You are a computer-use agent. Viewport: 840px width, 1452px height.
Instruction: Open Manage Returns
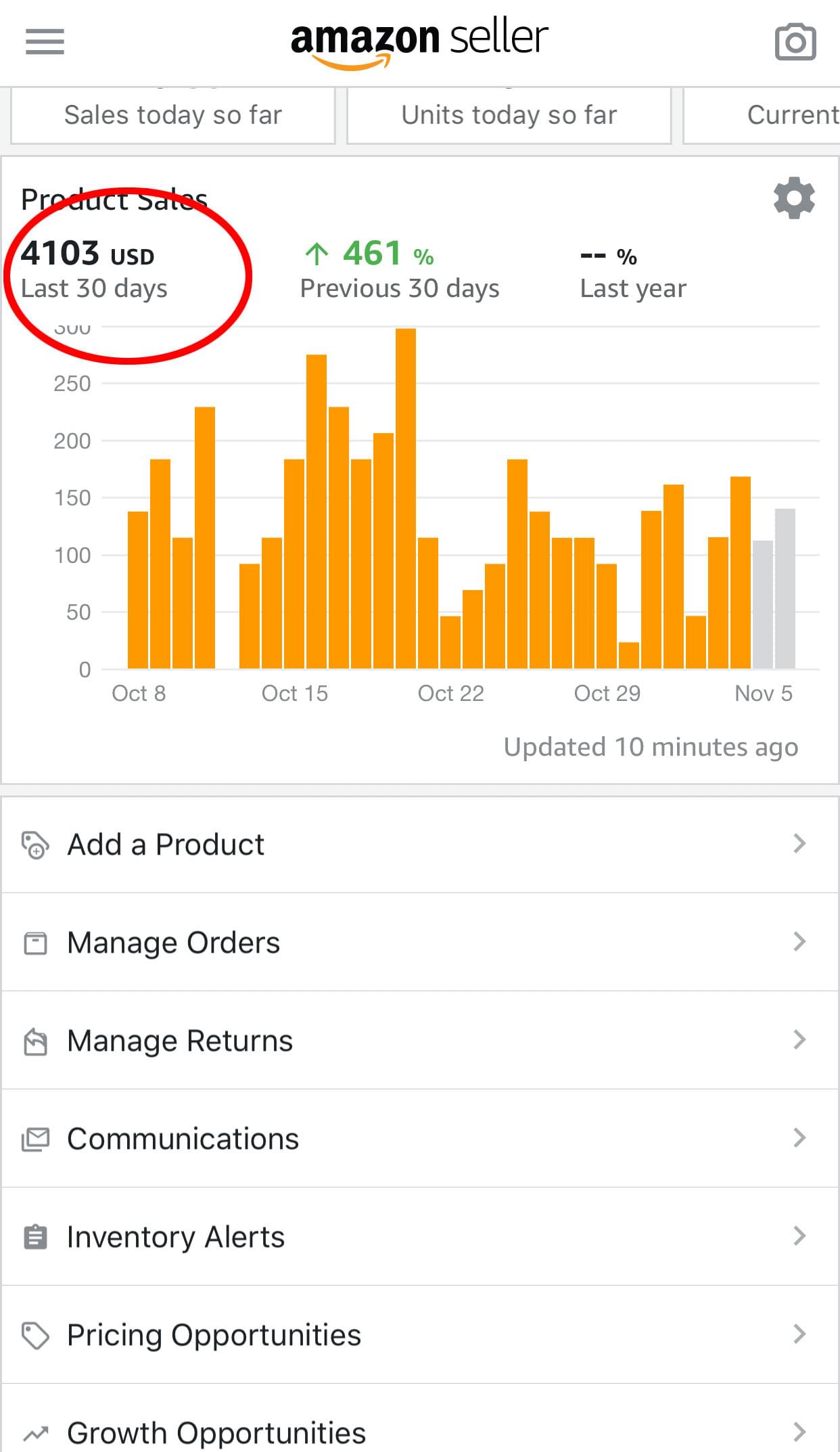coord(419,1041)
